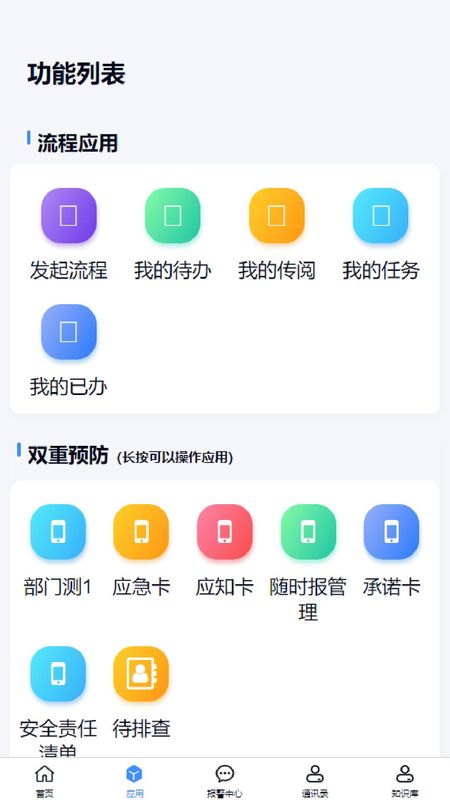This screenshot has width=450, height=800.
Task: Switch to the 通讯录 tab
Action: [x=315, y=780]
